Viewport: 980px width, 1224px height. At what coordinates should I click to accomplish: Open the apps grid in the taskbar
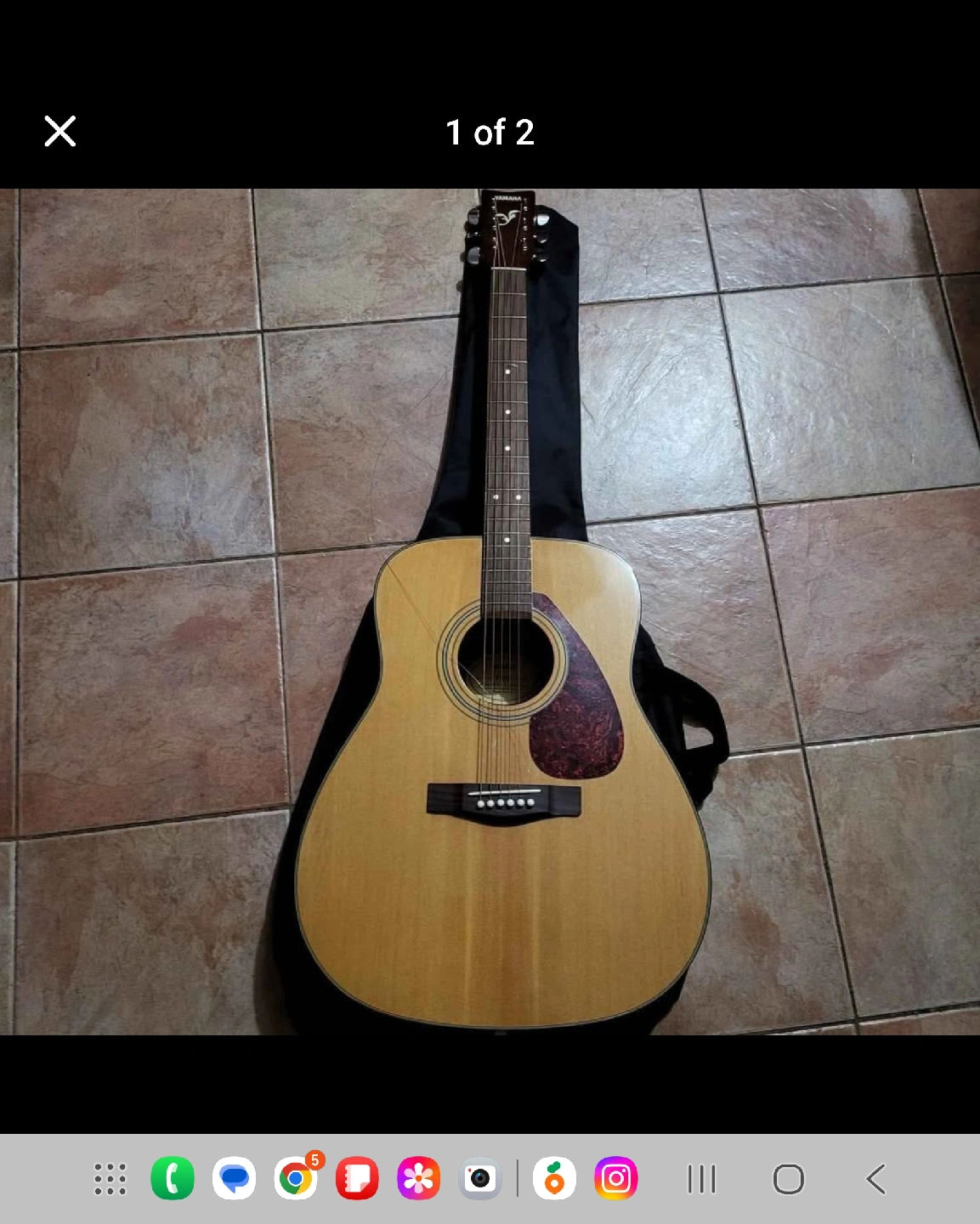[x=110, y=1179]
